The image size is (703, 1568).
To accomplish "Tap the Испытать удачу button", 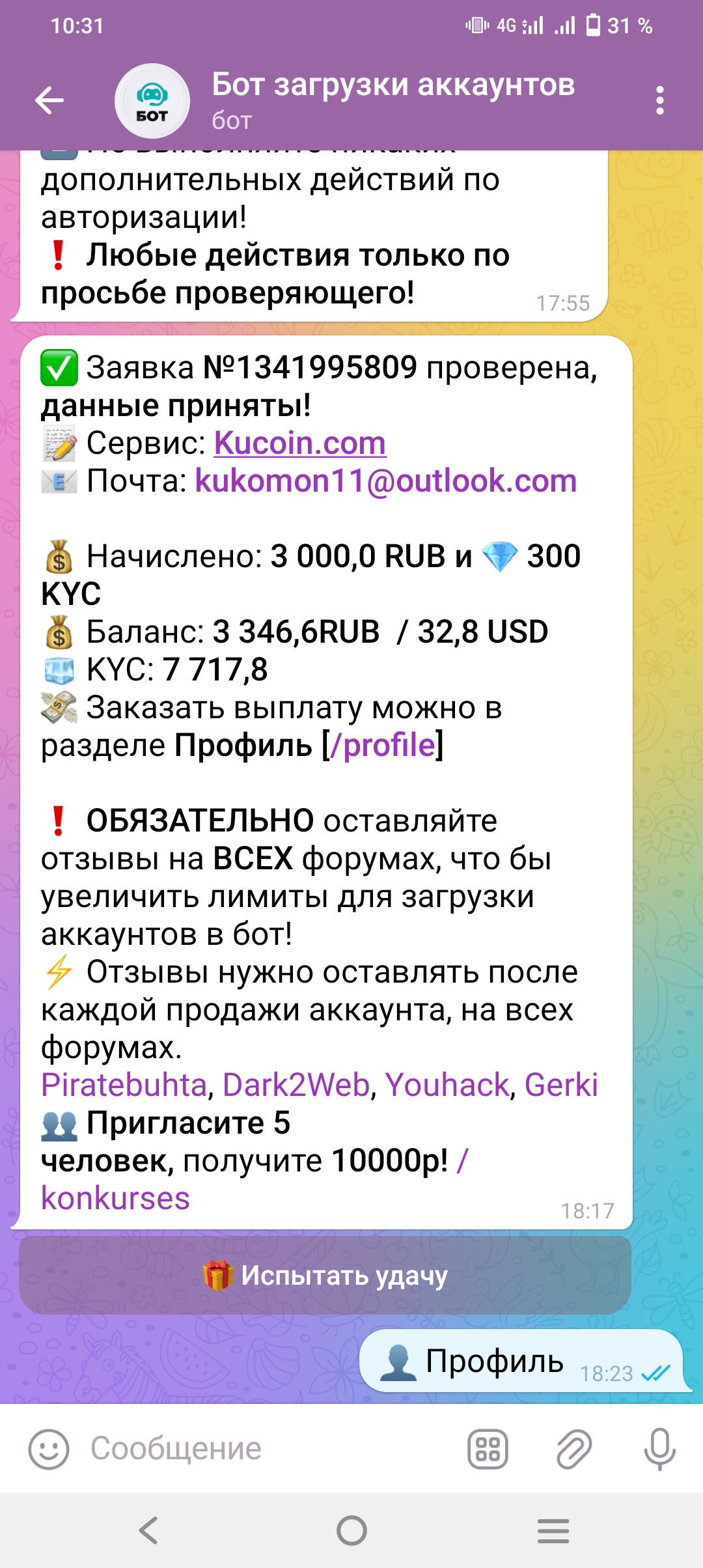I will (325, 1276).
